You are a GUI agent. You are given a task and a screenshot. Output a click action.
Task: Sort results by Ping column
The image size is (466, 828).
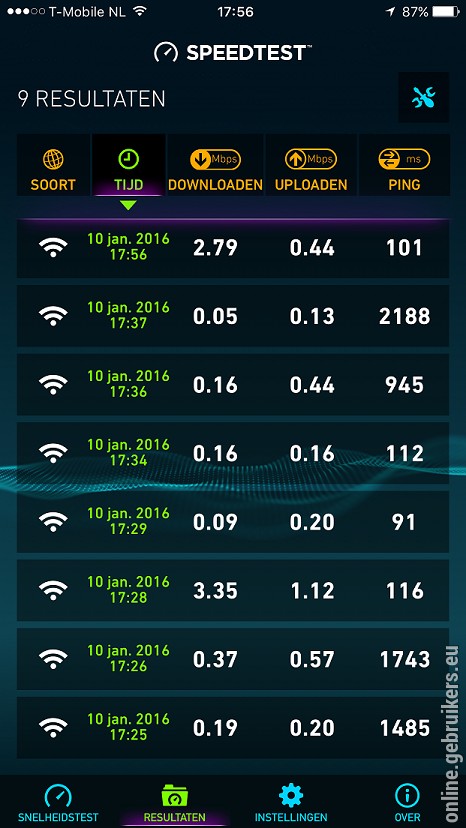coord(404,165)
